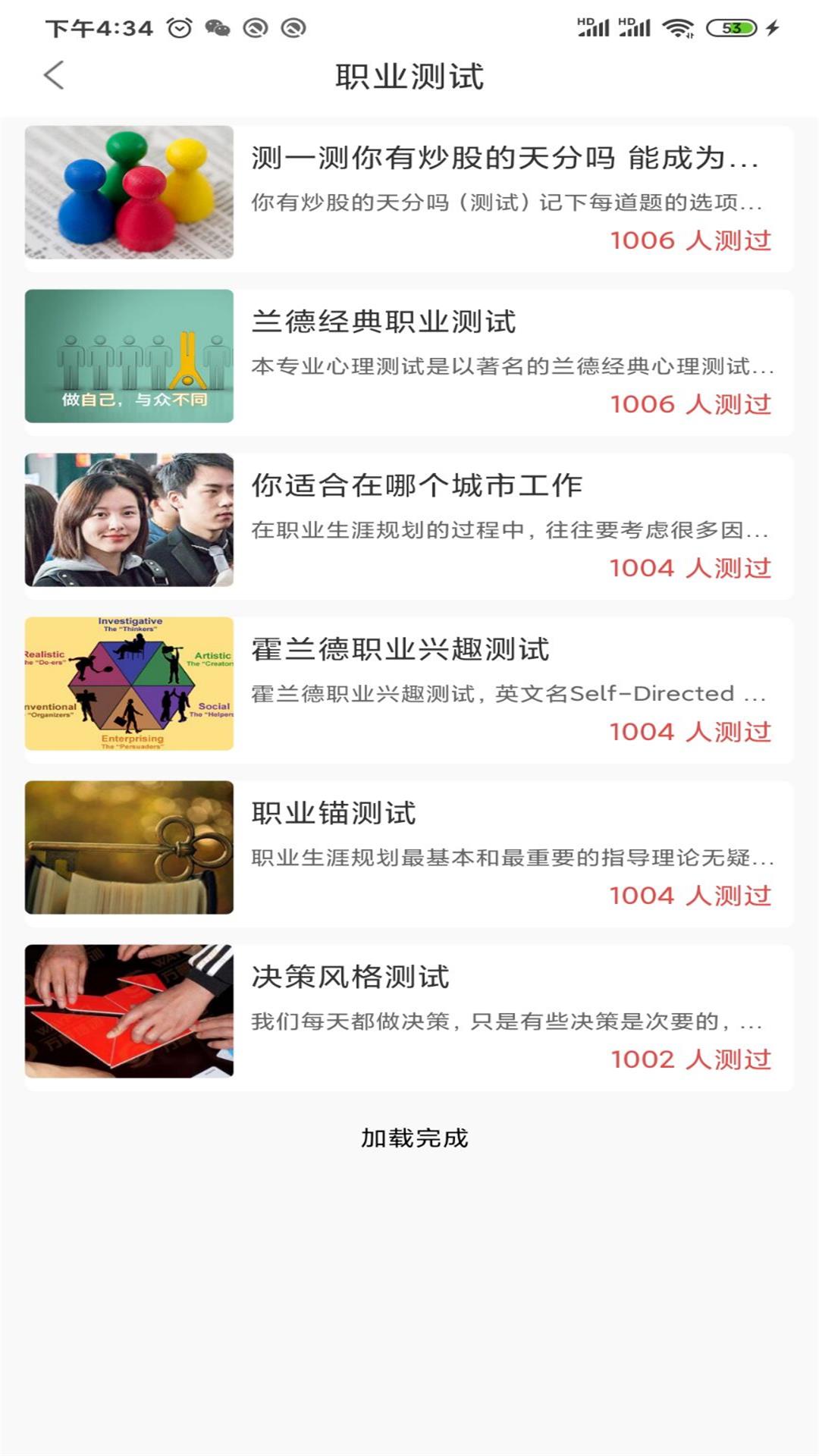Tap the WeChat icon in the status bar
The height and width of the screenshot is (1456, 819).
pyautogui.click(x=220, y=28)
